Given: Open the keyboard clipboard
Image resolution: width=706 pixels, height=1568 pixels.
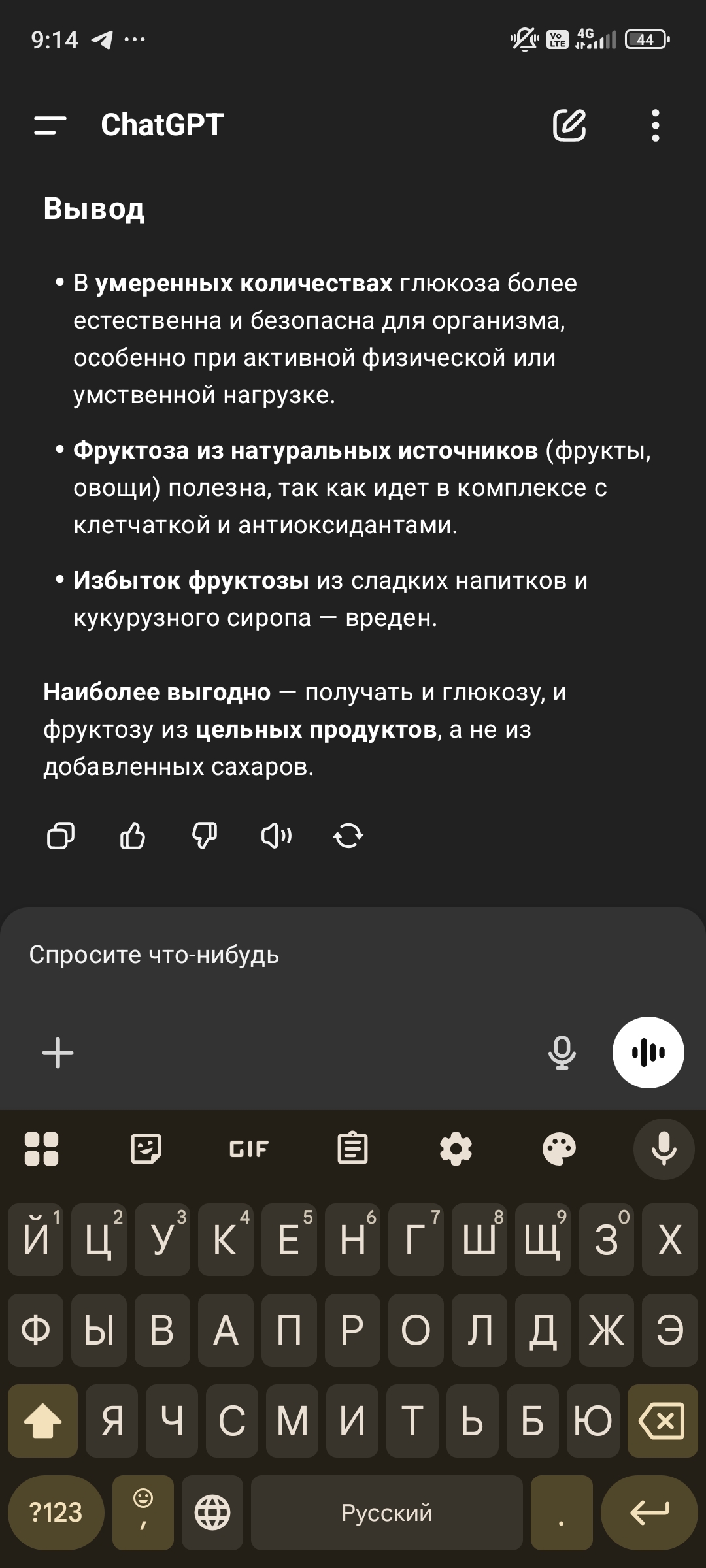Looking at the screenshot, I should click(x=352, y=1149).
